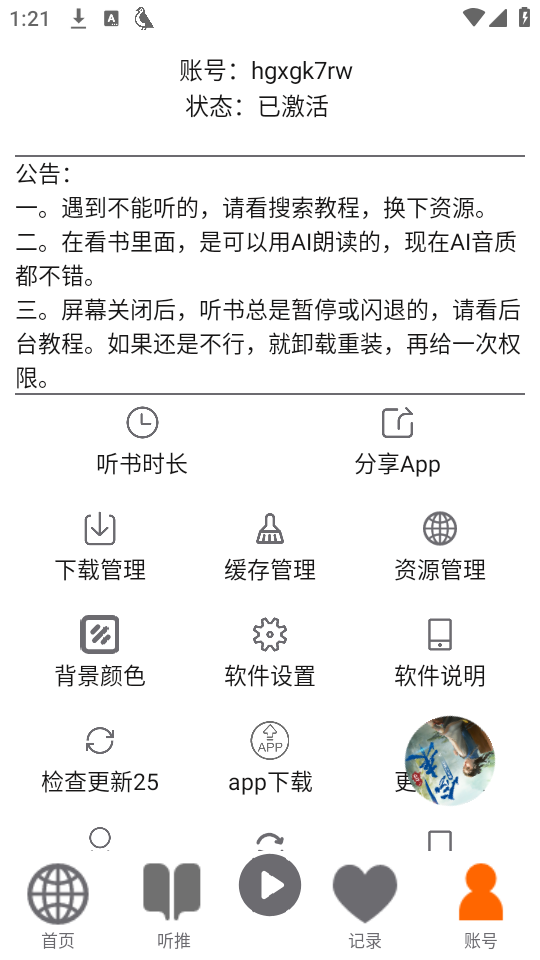Open 听书时长 listening duration
Viewport: 540px width, 960px height.
142,441
